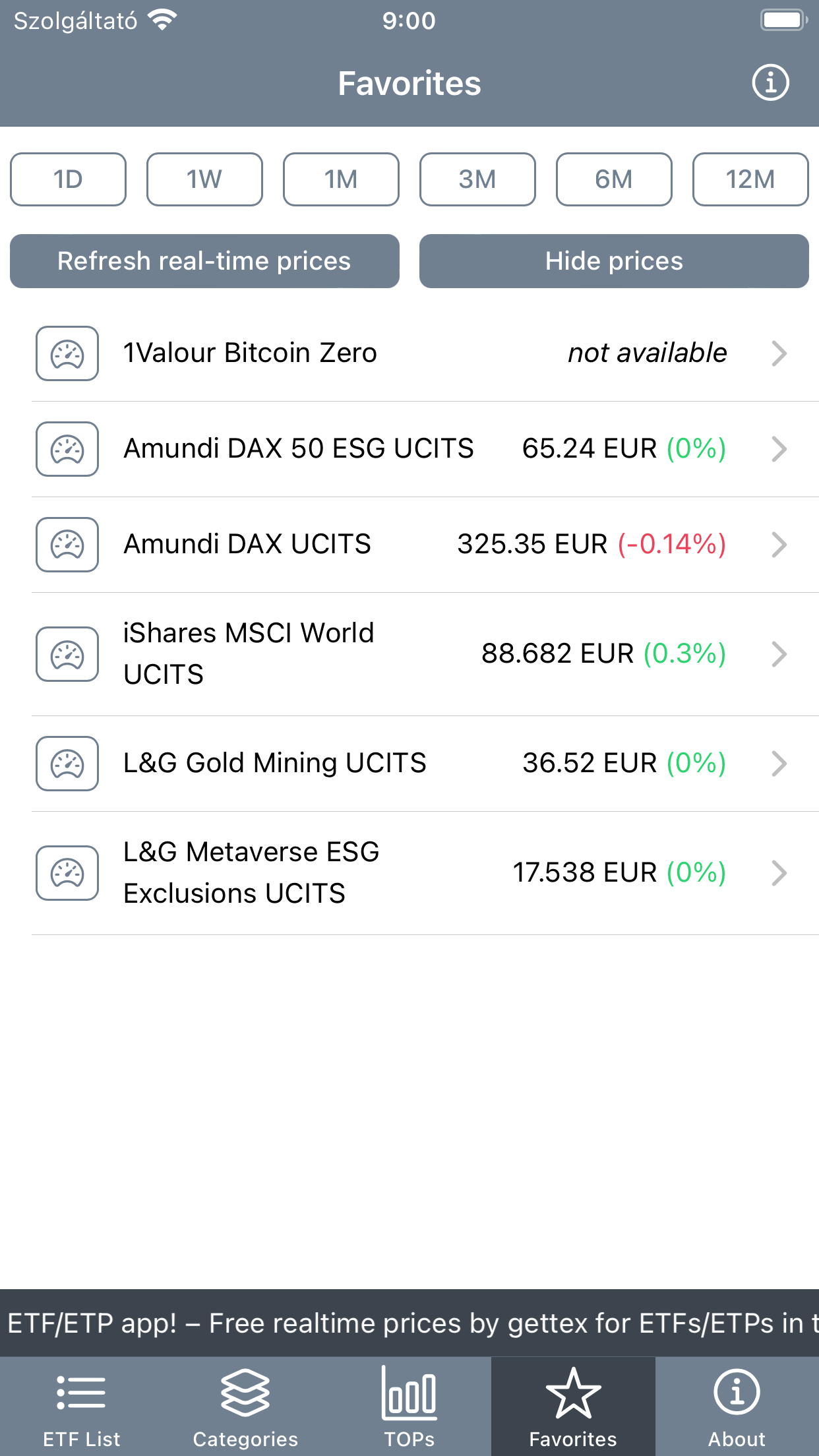This screenshot has width=819, height=1456.
Task: Open the info icon in the header
Action: [770, 83]
